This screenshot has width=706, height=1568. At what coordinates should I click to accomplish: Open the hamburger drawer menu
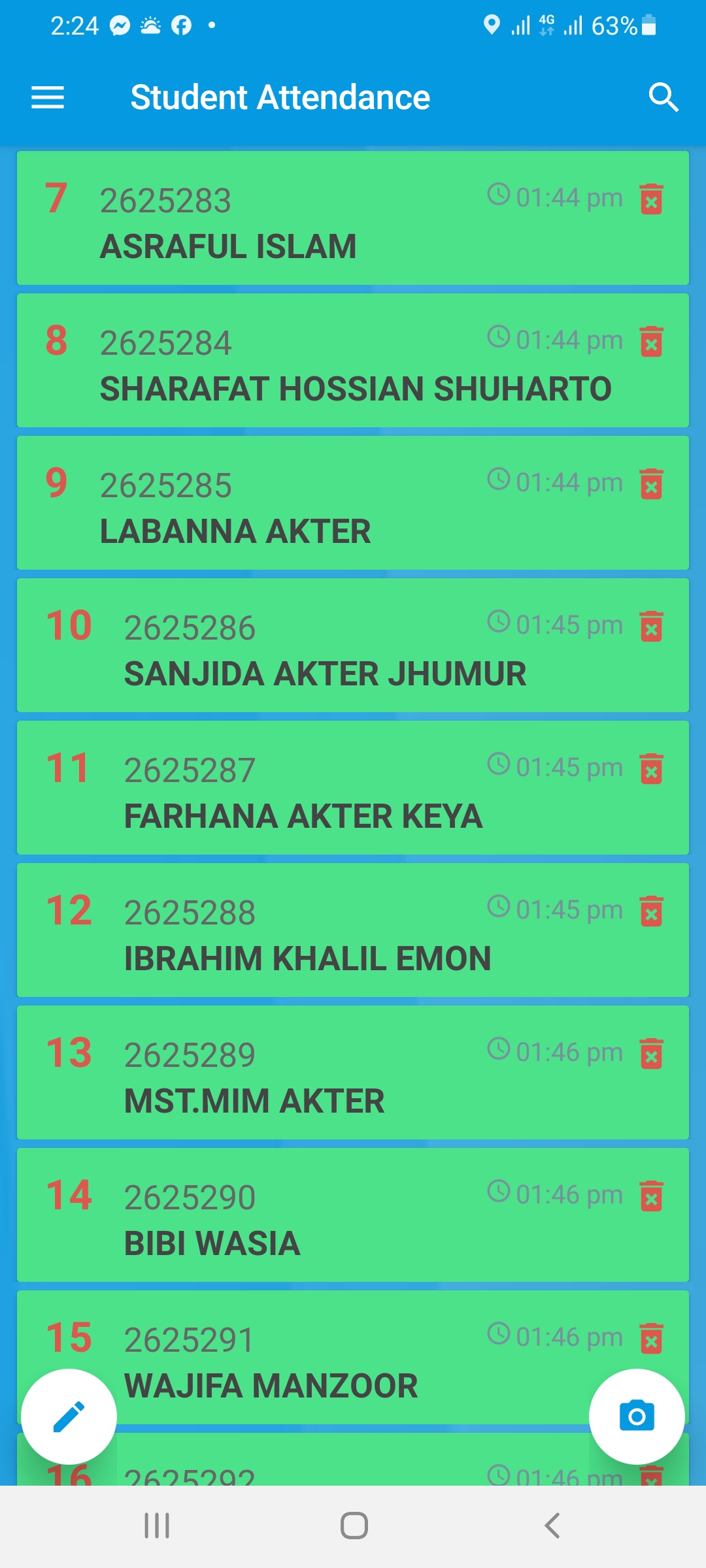[48, 98]
